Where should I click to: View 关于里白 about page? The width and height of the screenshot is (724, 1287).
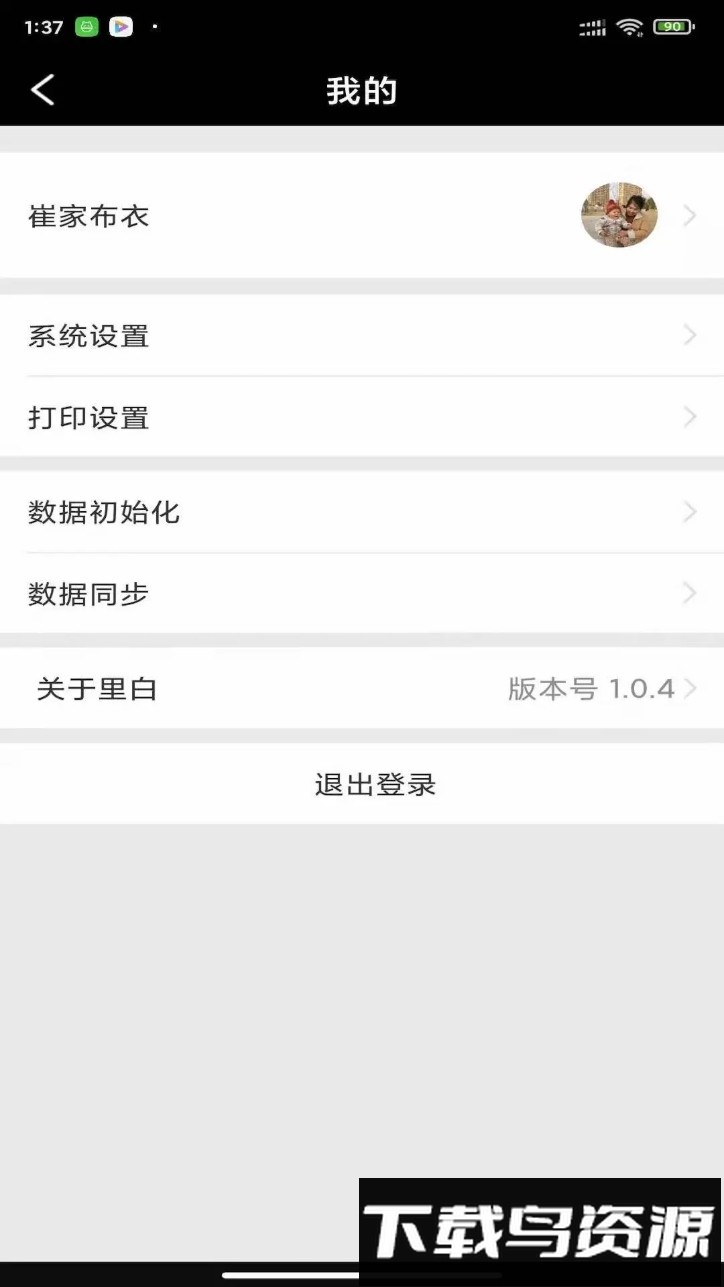(362, 689)
